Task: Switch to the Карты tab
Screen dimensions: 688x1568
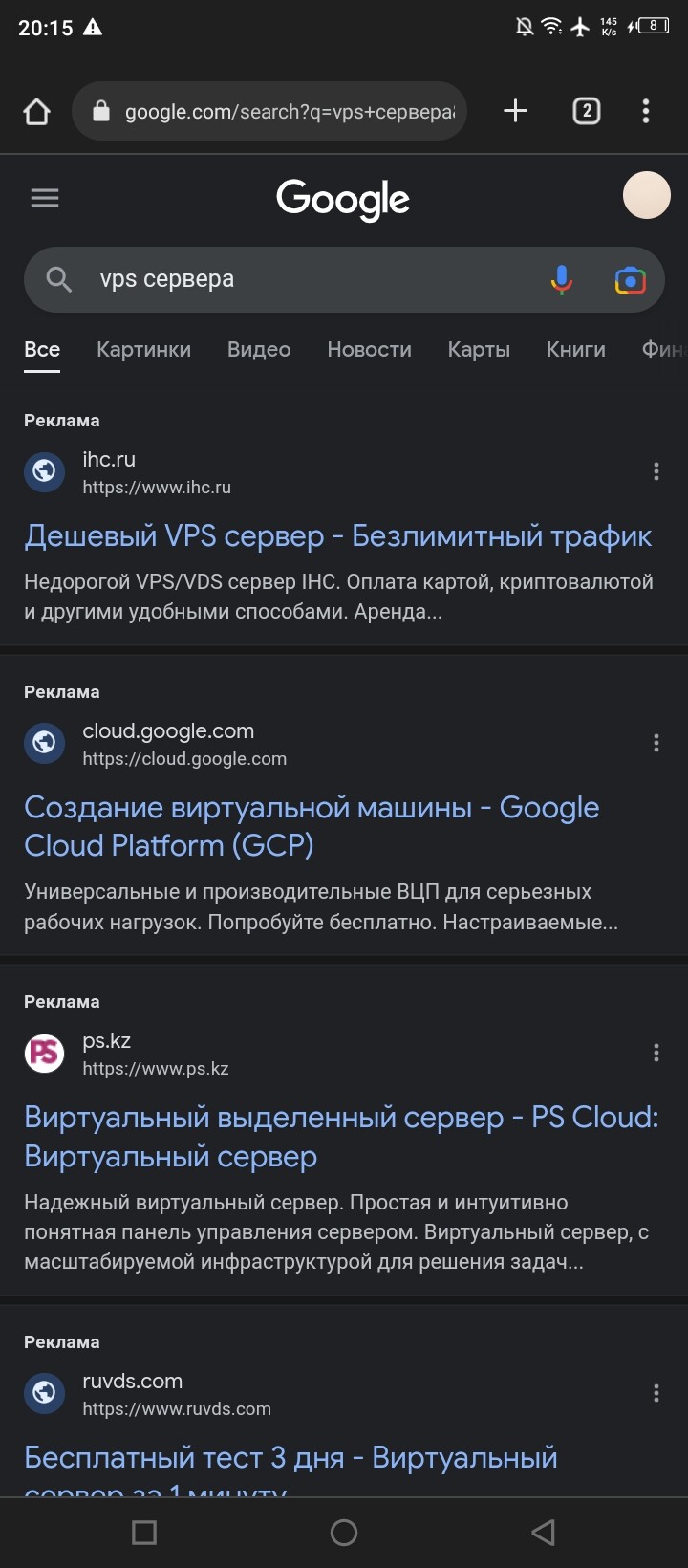Action: point(479,350)
